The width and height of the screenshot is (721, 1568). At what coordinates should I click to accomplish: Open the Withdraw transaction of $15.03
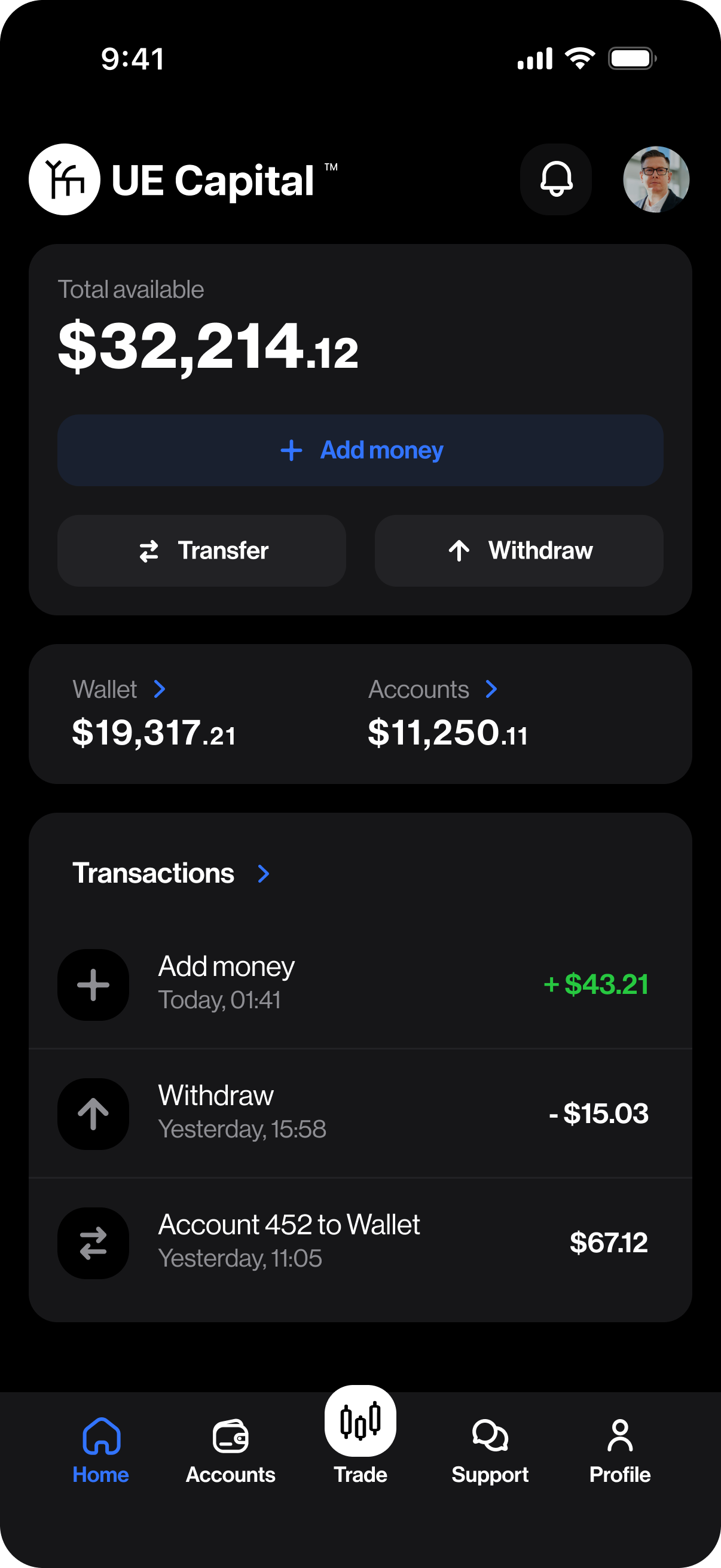click(360, 1113)
